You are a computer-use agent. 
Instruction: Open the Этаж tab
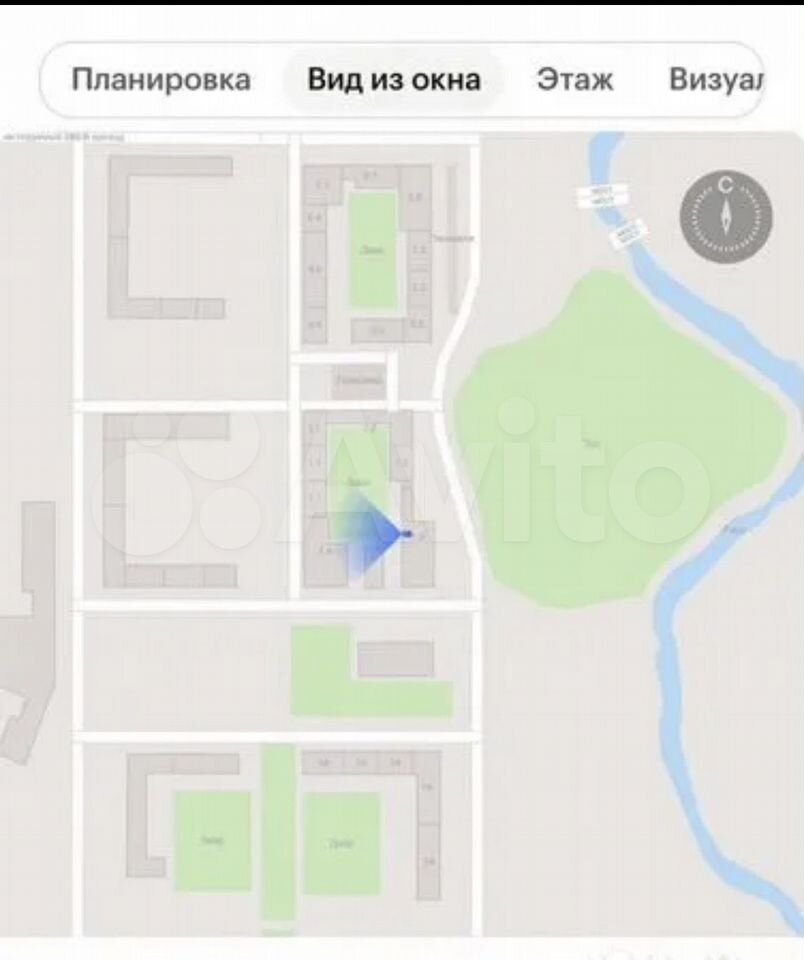coord(575,80)
